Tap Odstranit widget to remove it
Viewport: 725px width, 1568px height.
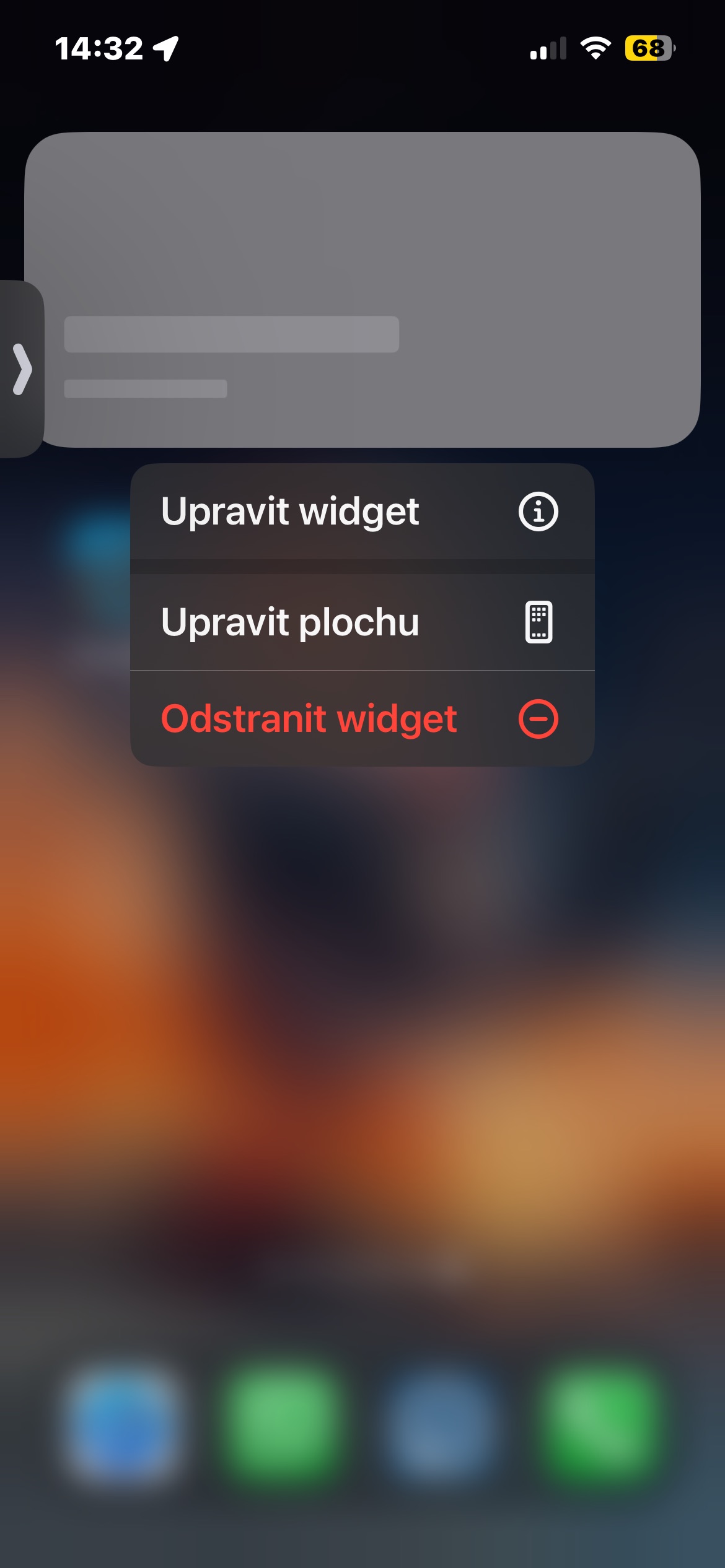click(x=362, y=718)
